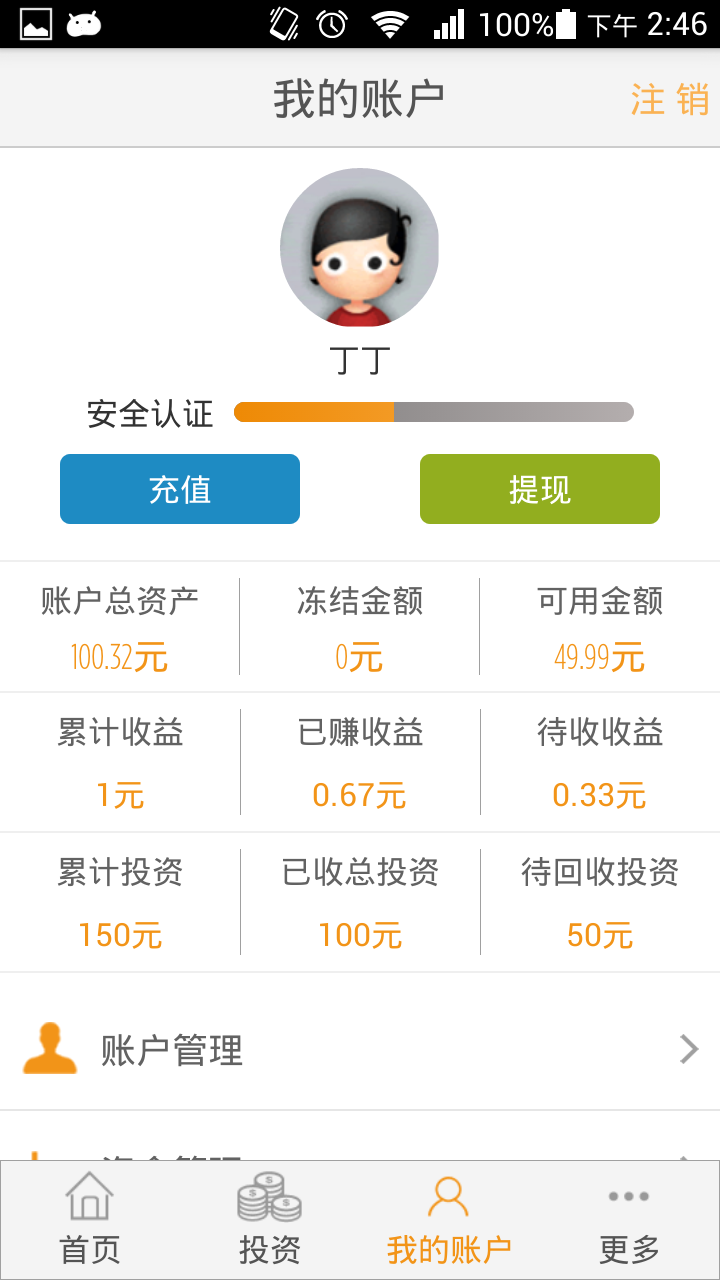Select the 我的账户 person icon

(x=448, y=1198)
